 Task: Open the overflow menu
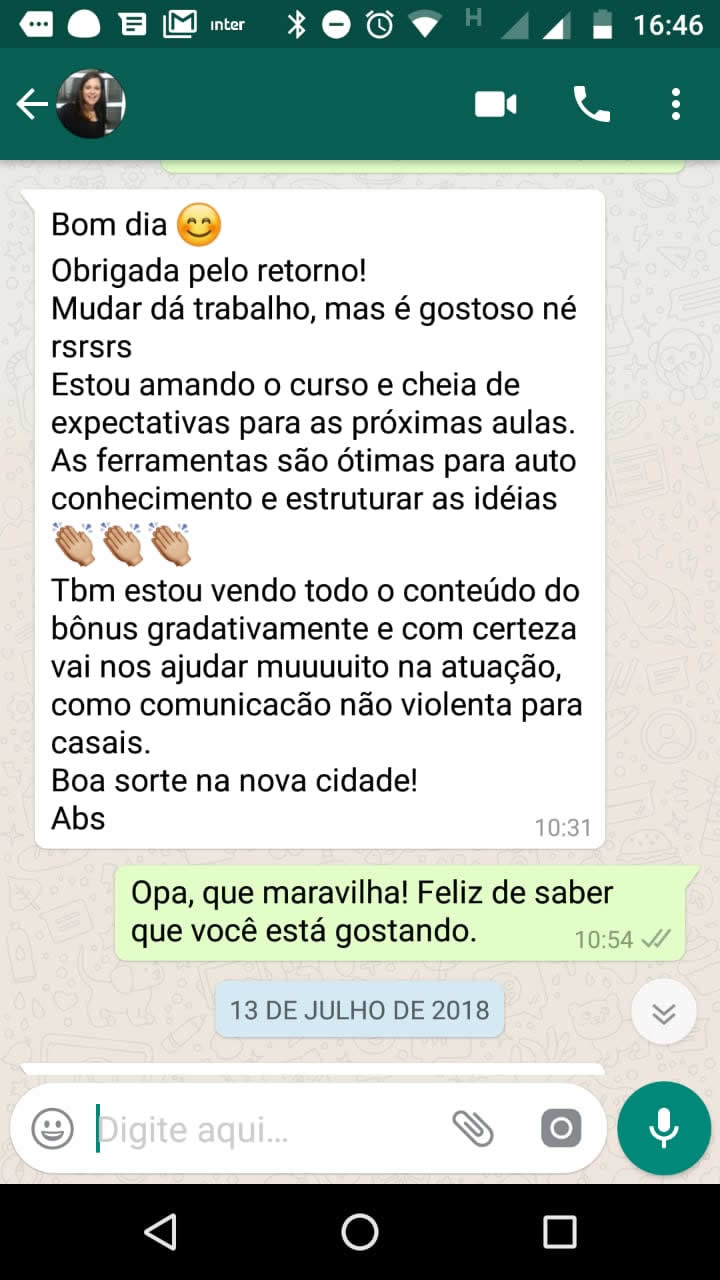point(676,104)
